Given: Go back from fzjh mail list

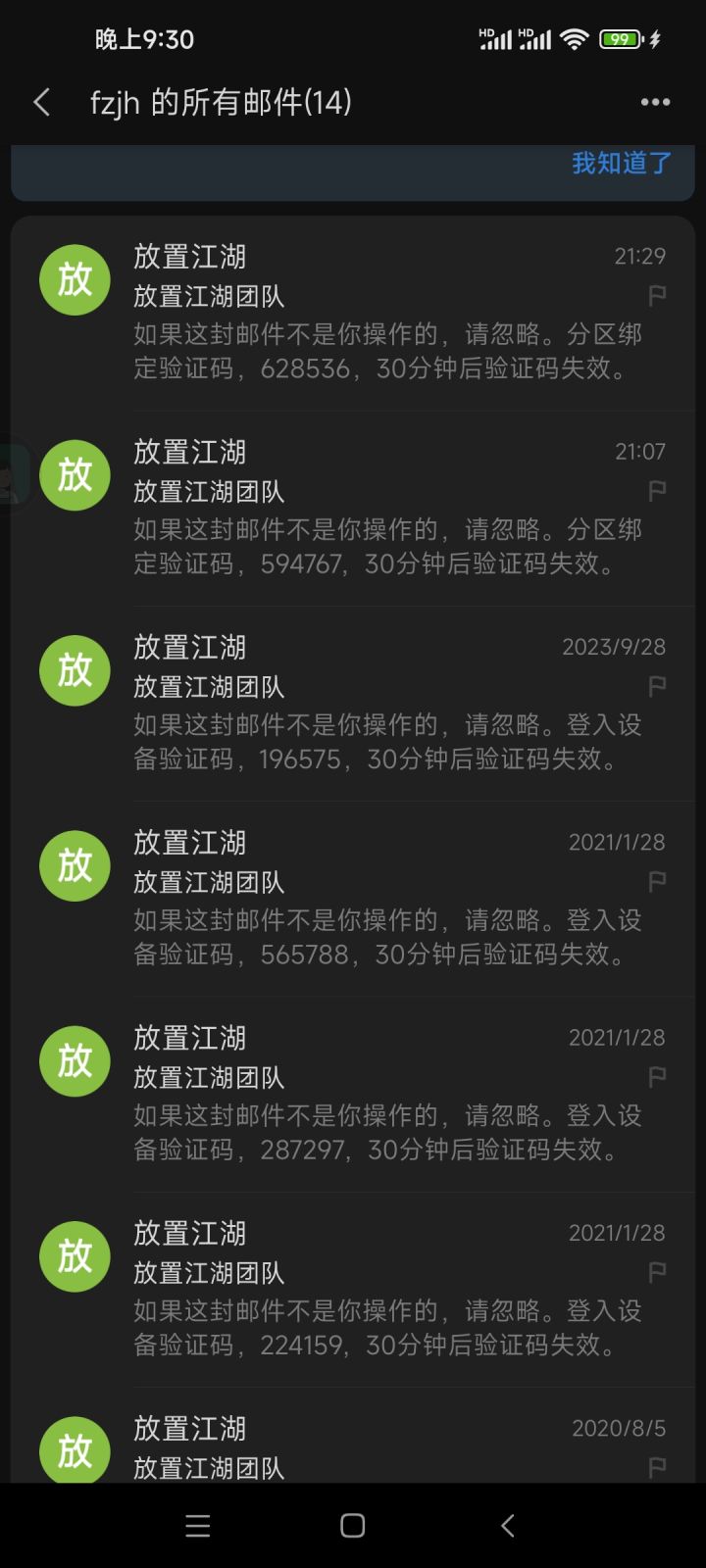Looking at the screenshot, I should click(x=42, y=102).
